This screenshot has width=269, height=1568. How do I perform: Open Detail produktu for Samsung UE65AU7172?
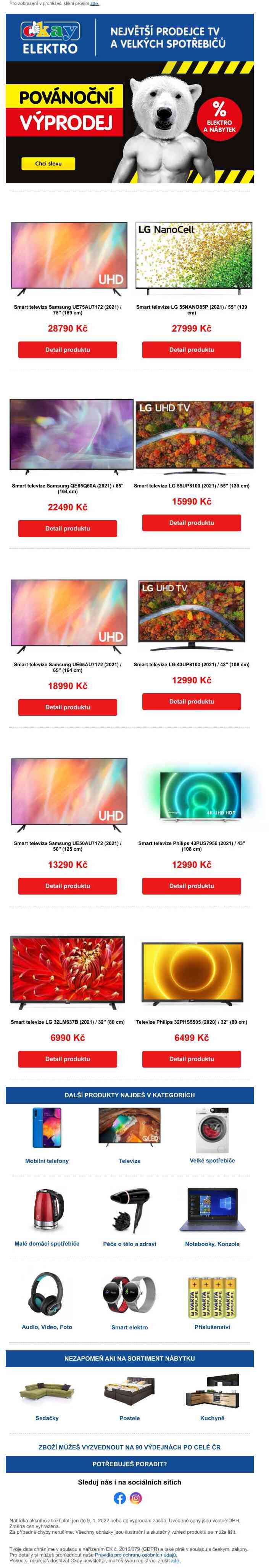[67, 707]
